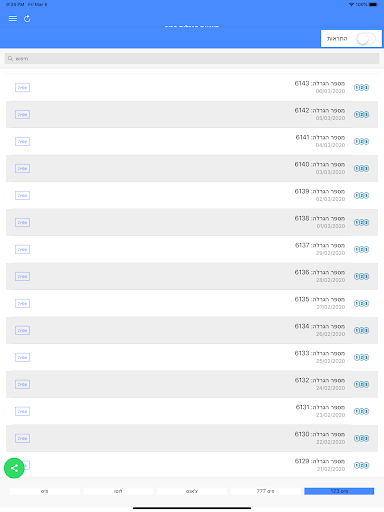
Task: Refresh the draw results list
Action: pos(27,19)
